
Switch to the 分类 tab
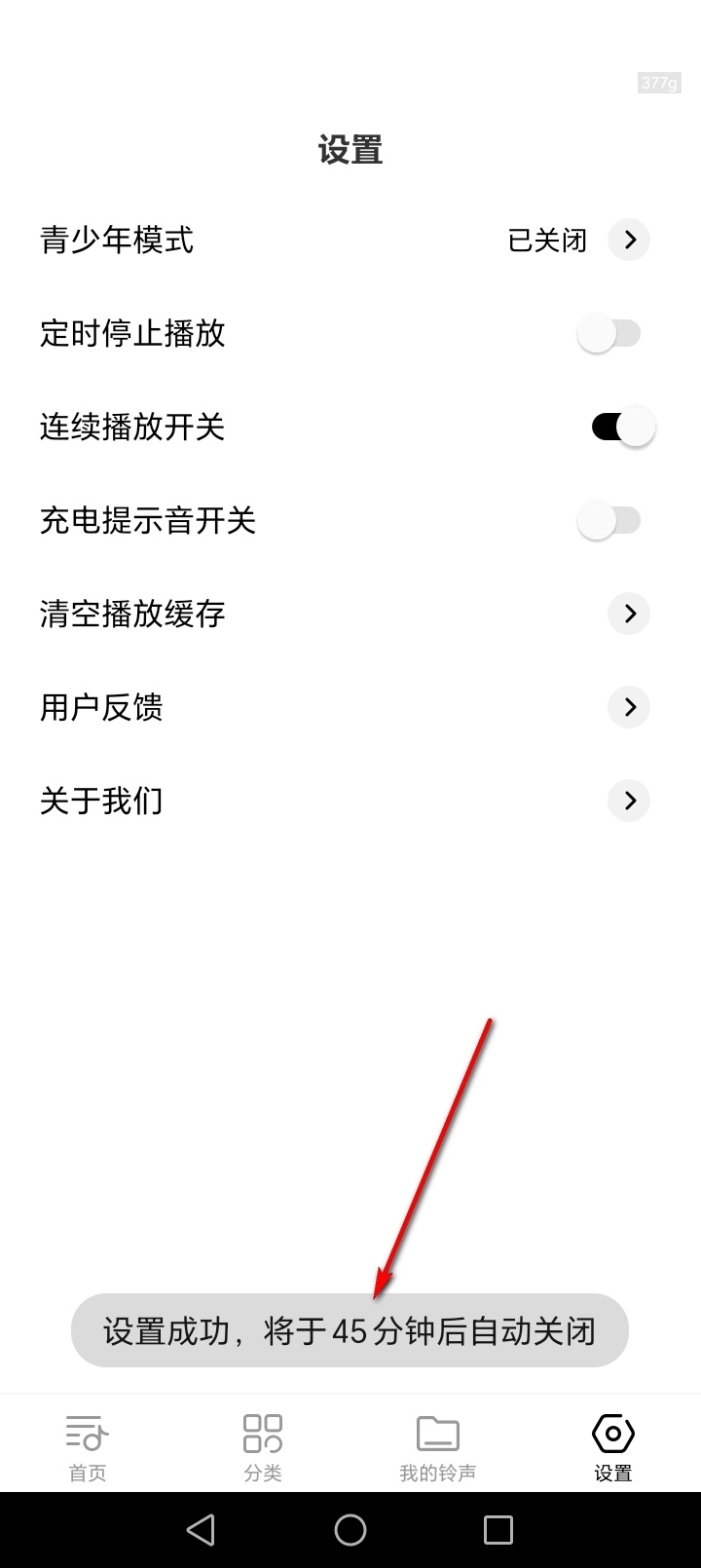(x=263, y=1447)
